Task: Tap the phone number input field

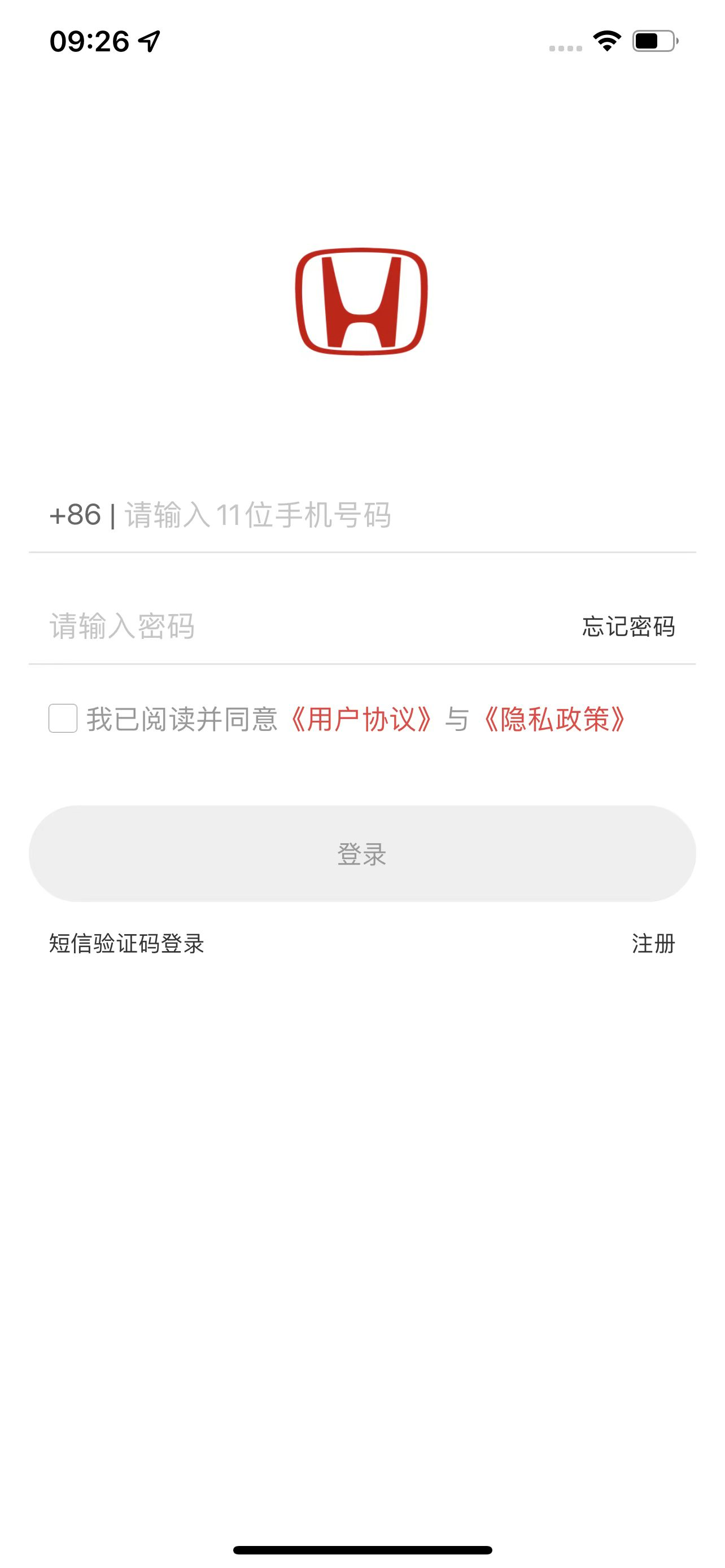Action: pyautogui.click(x=304, y=515)
